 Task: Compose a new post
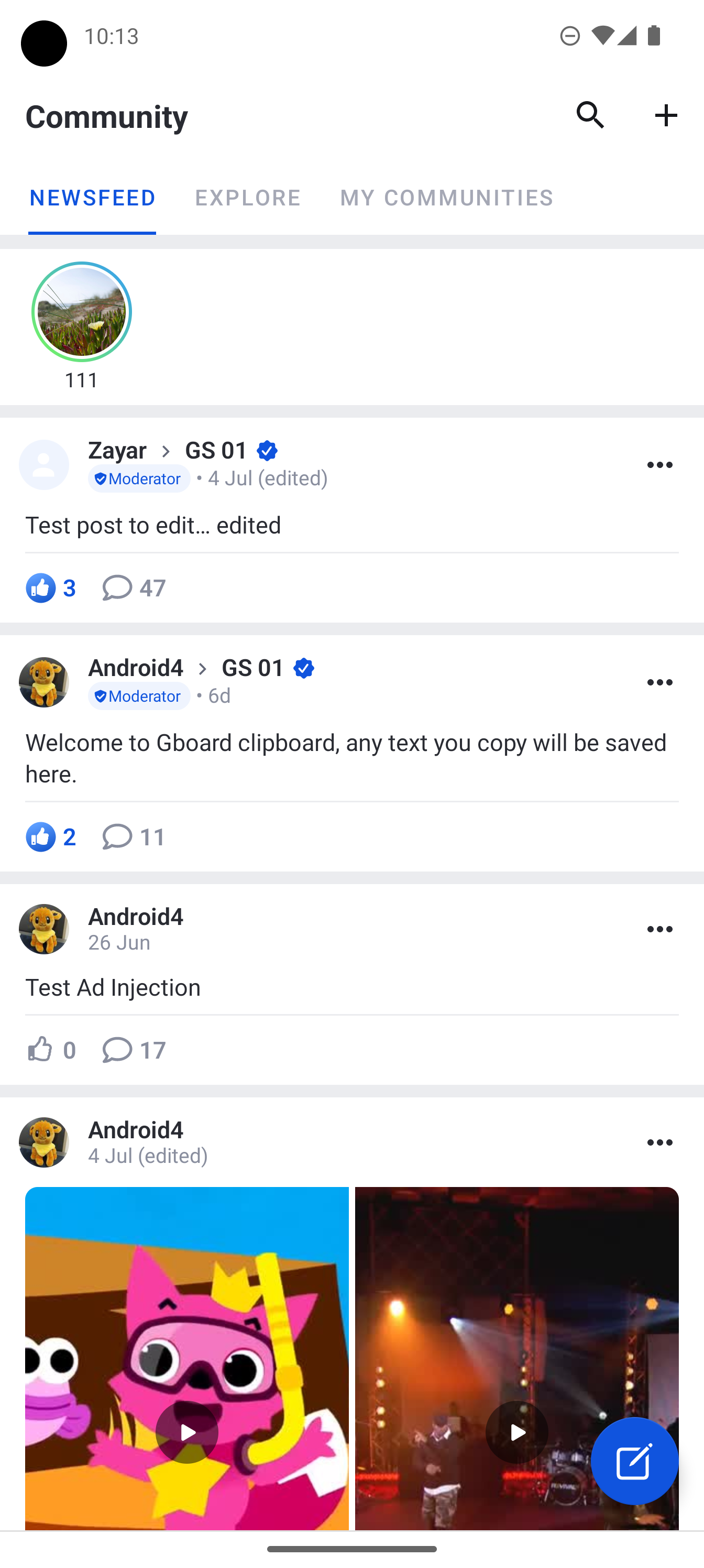(x=634, y=1461)
